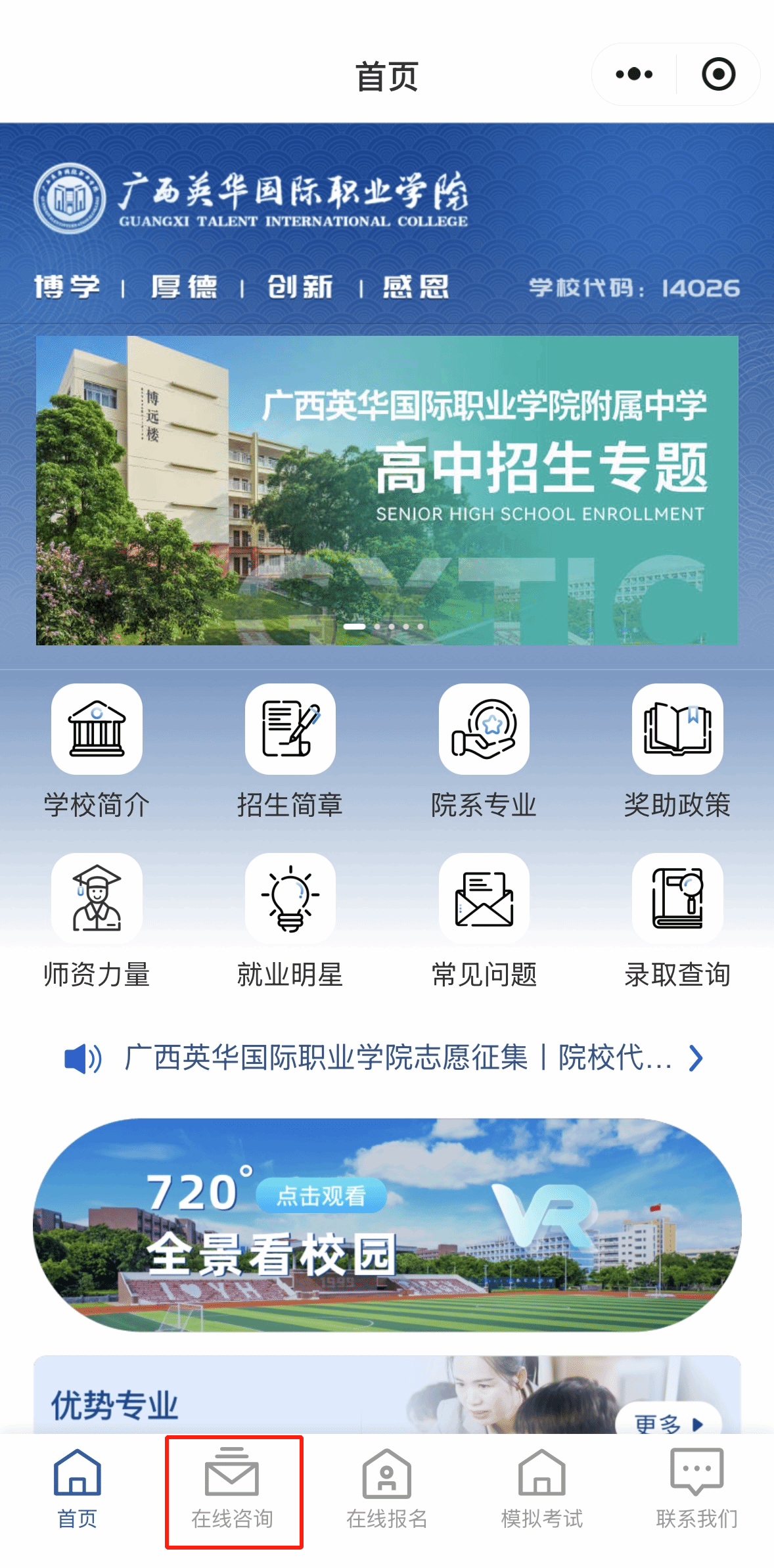Open the mini program more-options menu
The width and height of the screenshot is (774, 1568).
(634, 74)
